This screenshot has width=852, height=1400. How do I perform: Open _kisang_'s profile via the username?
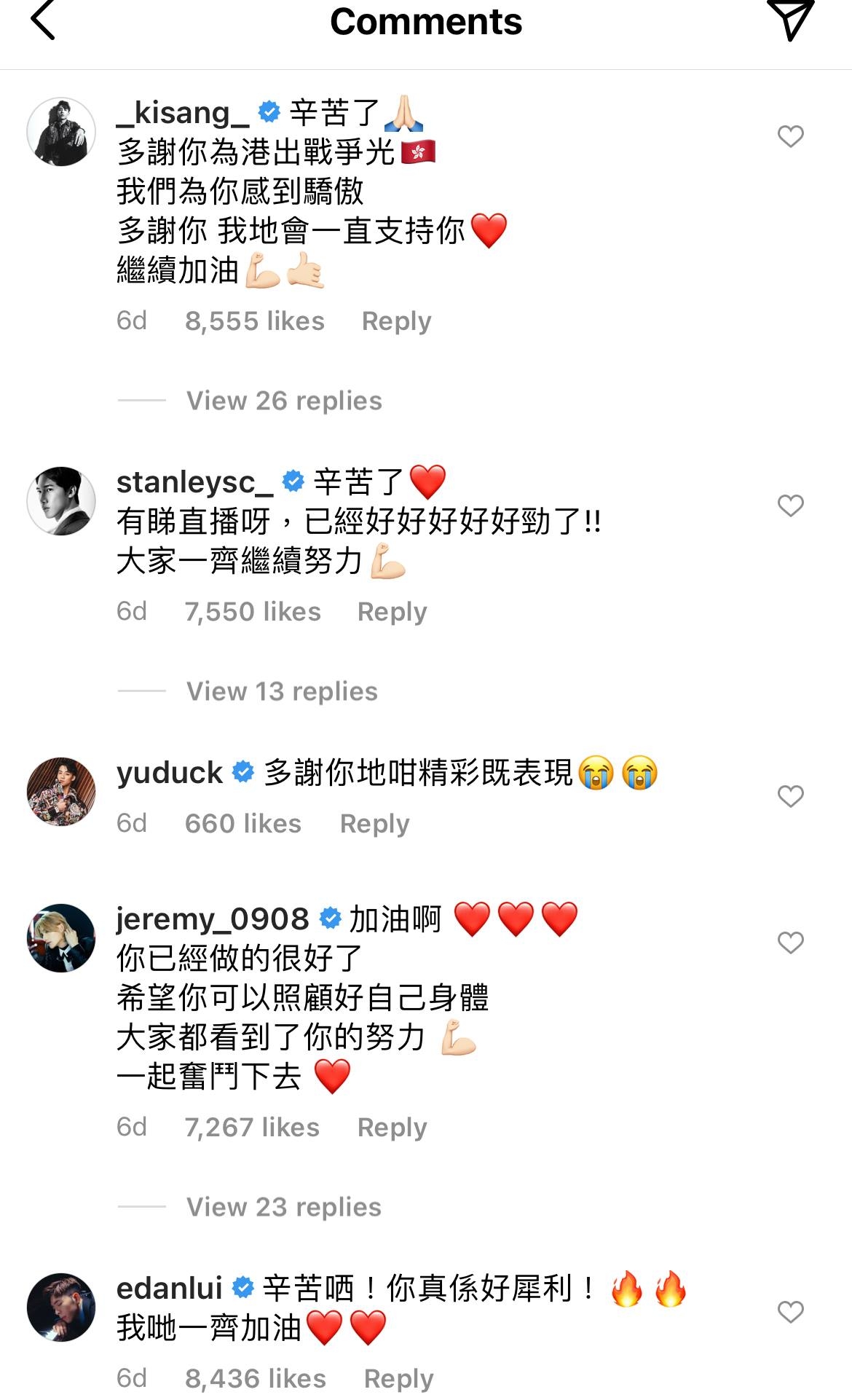pyautogui.click(x=182, y=113)
